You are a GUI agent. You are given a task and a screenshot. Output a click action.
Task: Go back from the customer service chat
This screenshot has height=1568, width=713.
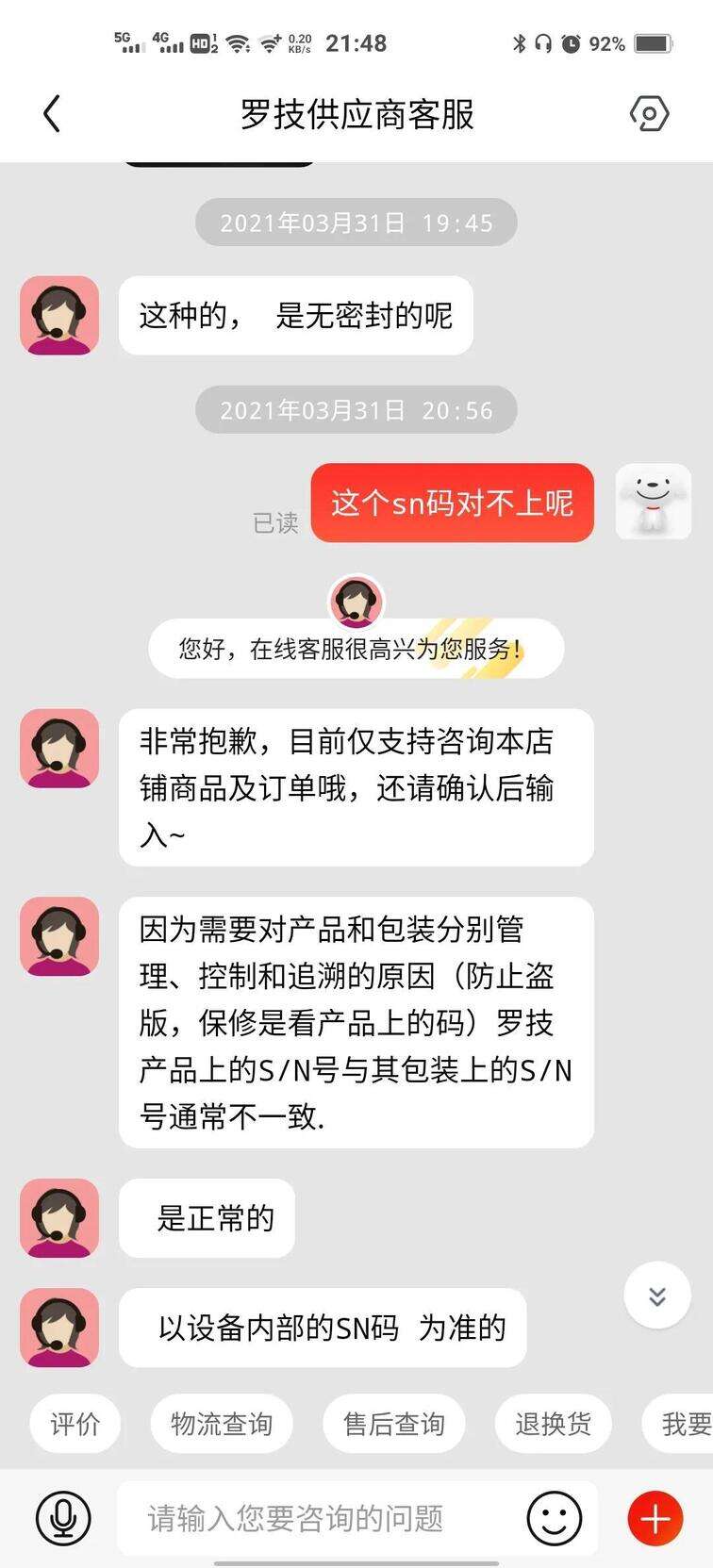coord(52,114)
